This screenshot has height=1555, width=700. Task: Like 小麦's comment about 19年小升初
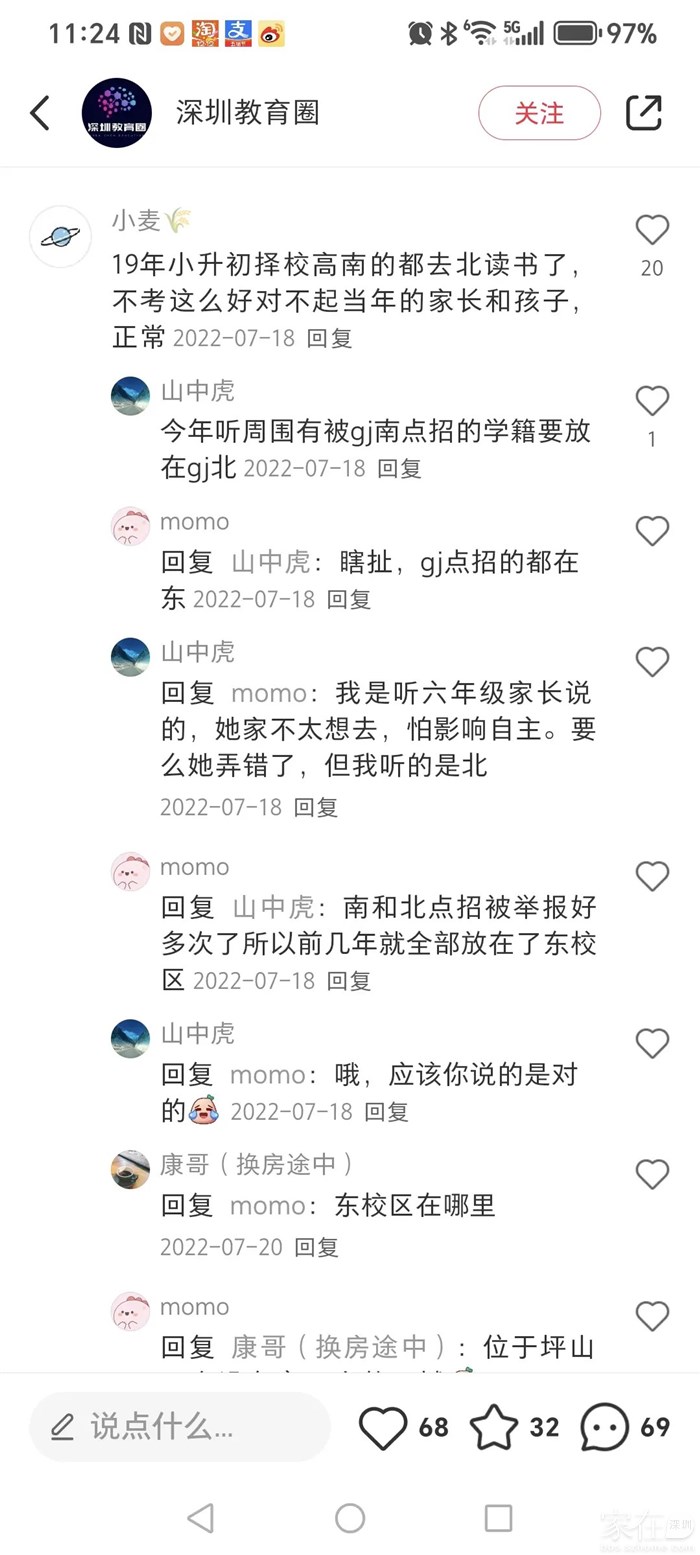click(652, 231)
